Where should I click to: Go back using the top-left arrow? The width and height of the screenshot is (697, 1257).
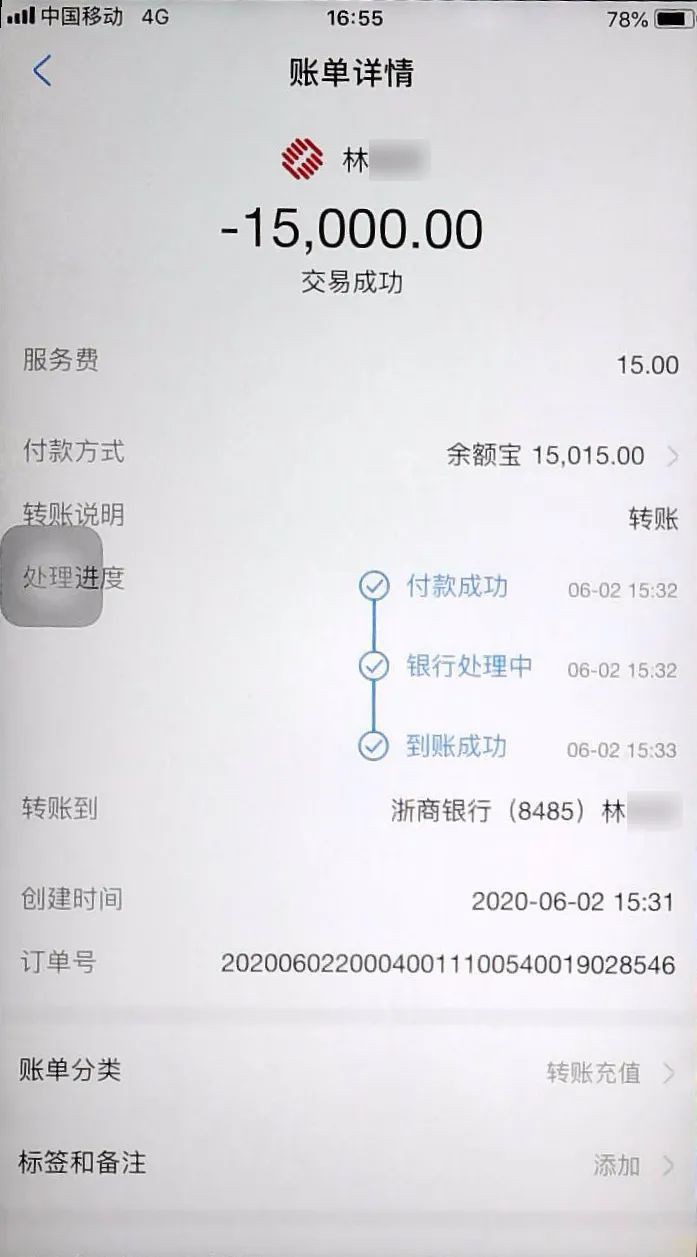(42, 71)
